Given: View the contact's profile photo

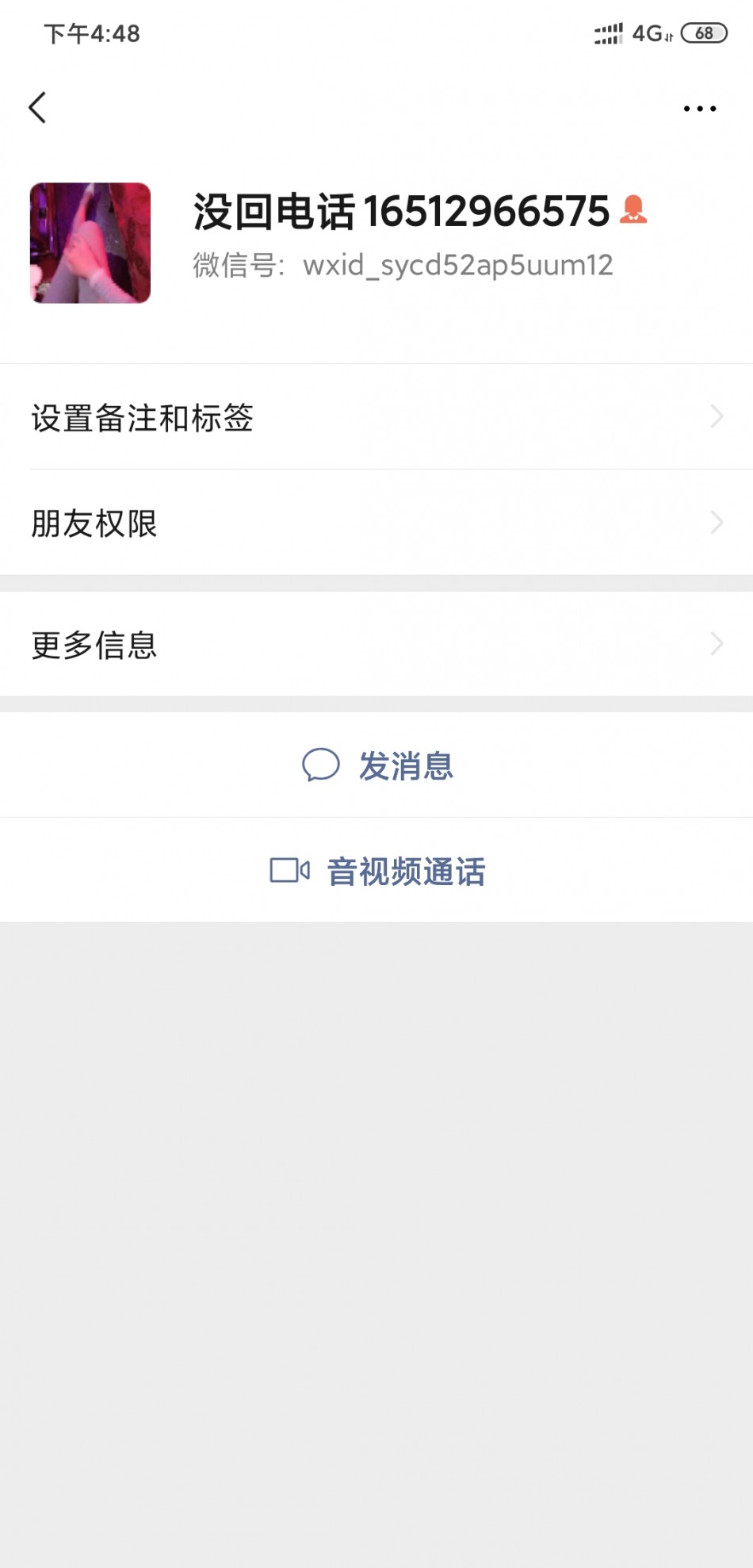Looking at the screenshot, I should click(90, 243).
